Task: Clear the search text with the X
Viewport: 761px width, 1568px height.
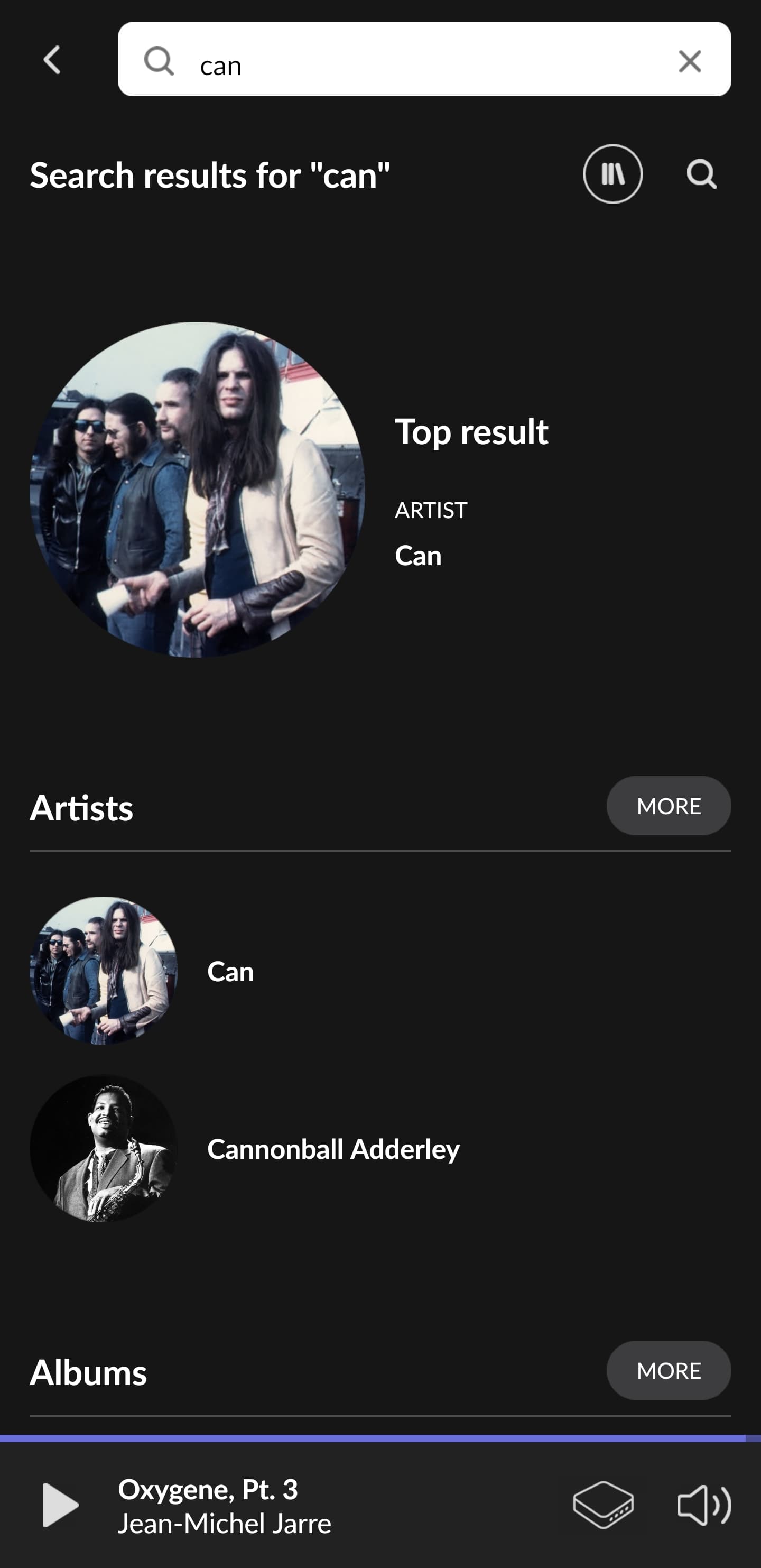Action: point(689,61)
